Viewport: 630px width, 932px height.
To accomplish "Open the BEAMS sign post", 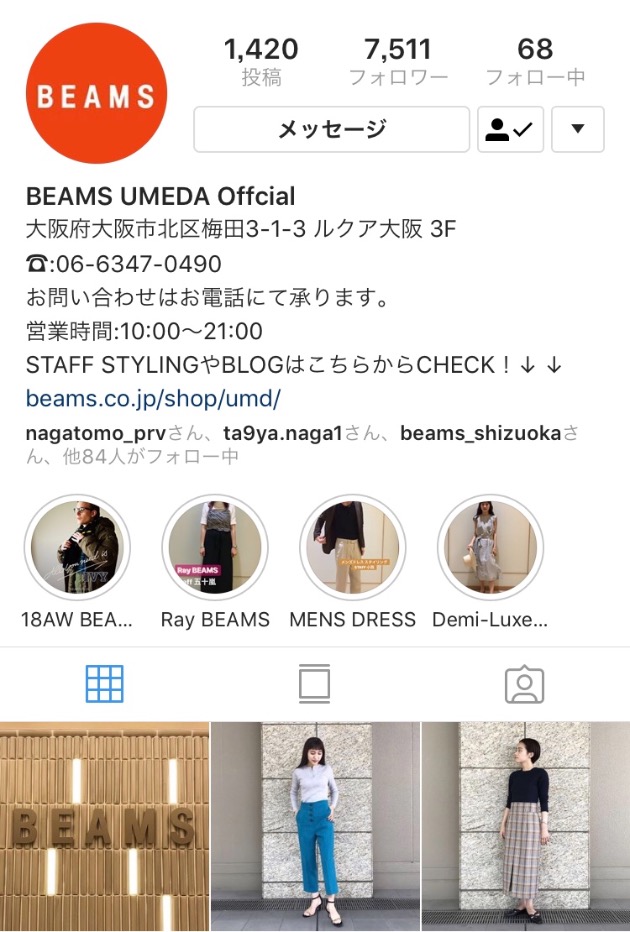I will (104, 826).
